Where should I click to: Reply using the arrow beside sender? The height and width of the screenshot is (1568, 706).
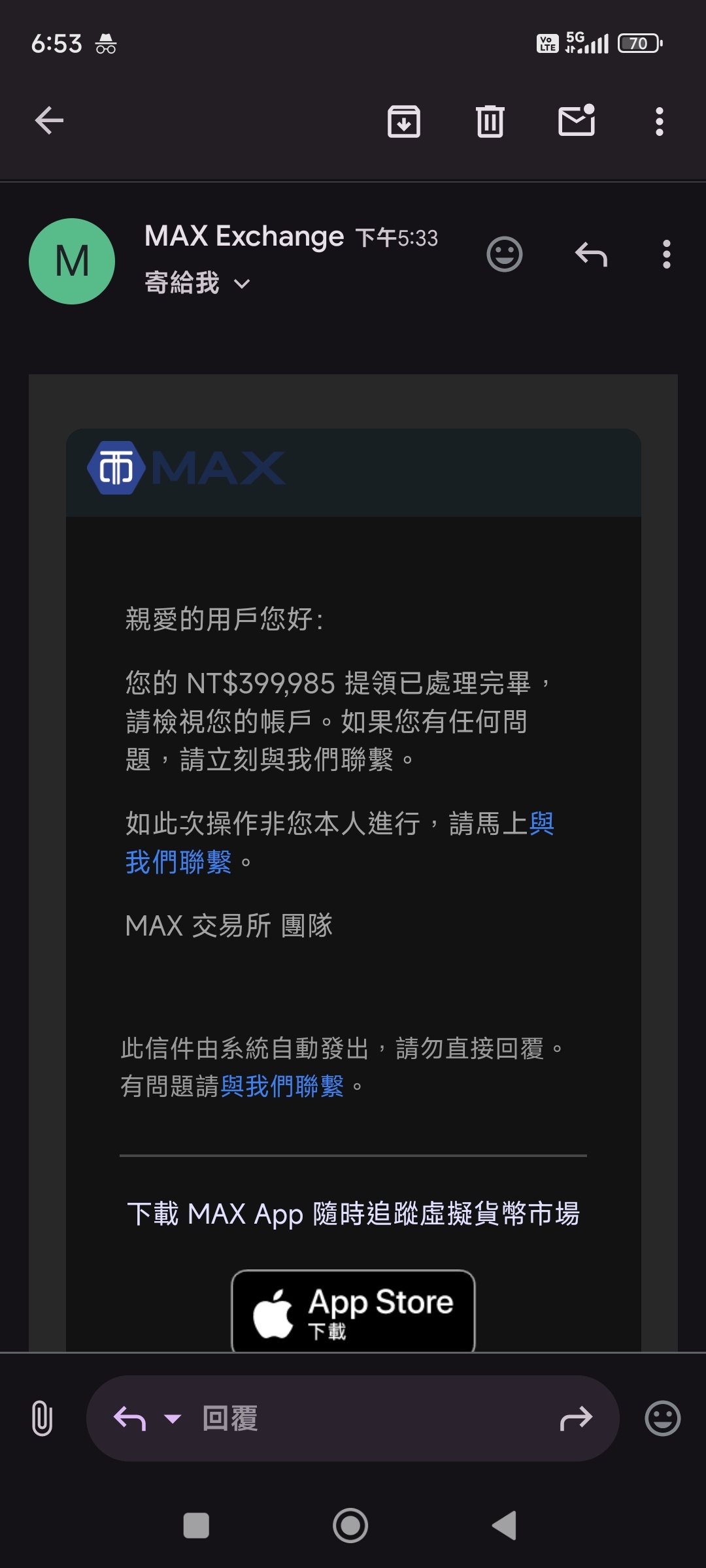(x=591, y=254)
